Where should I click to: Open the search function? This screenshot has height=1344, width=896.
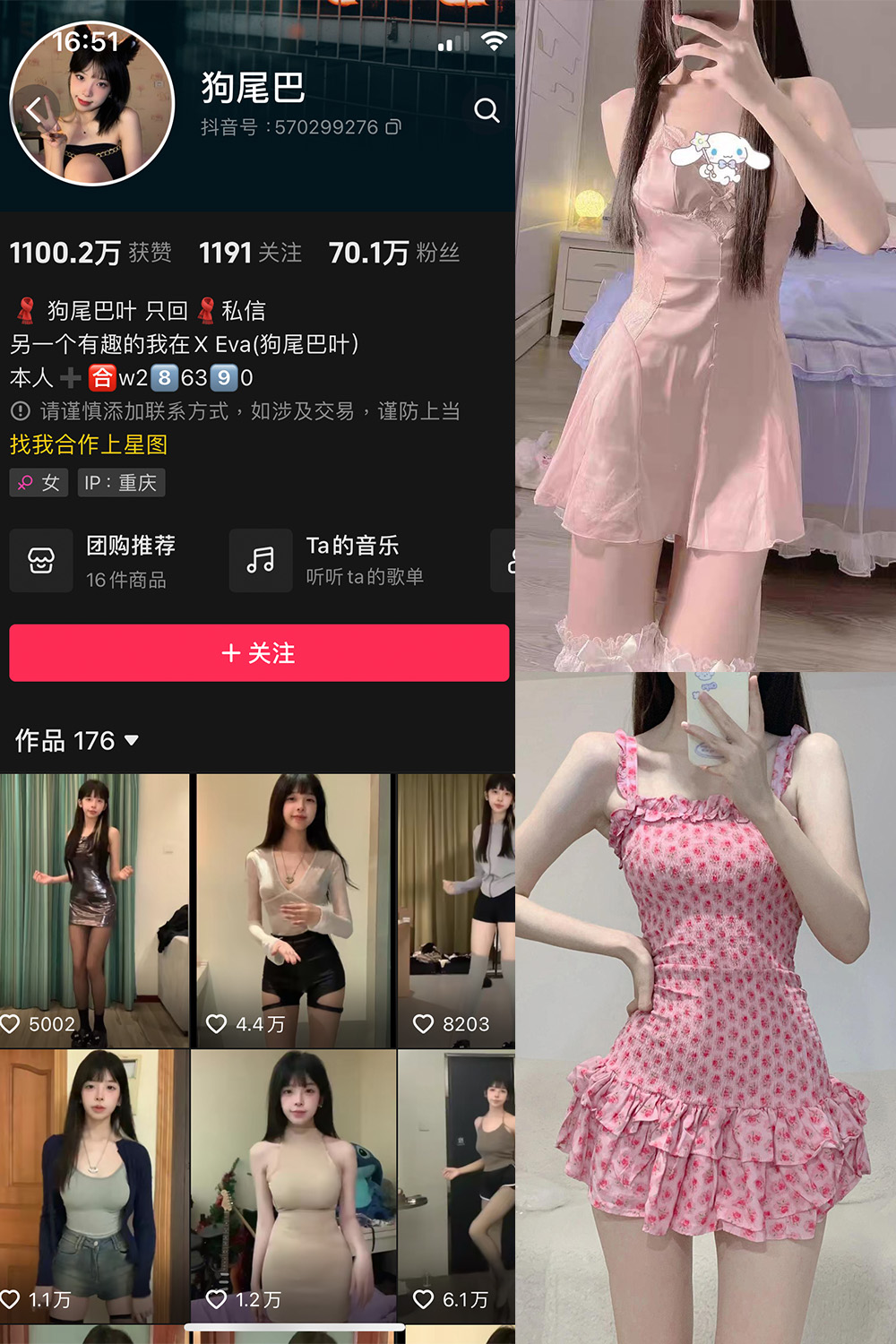point(487,111)
